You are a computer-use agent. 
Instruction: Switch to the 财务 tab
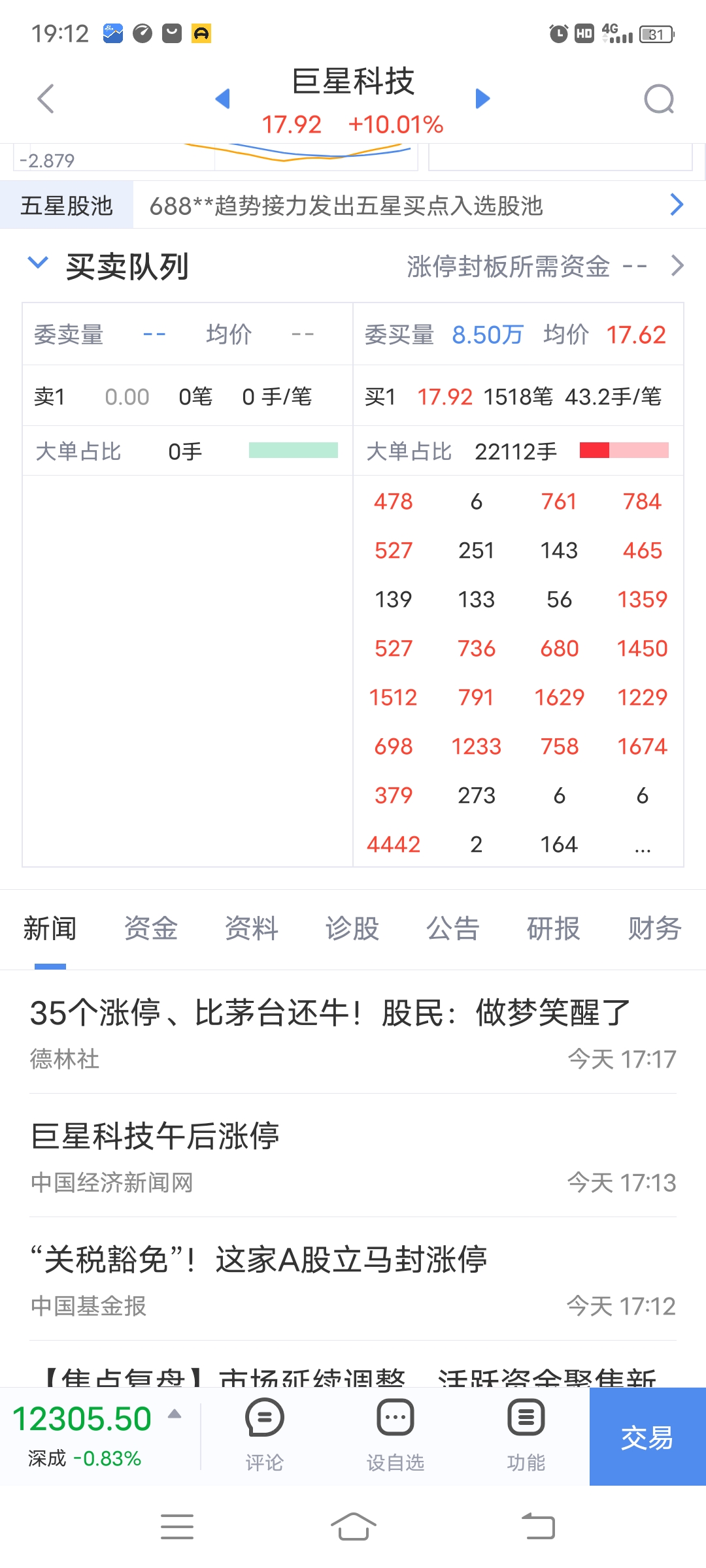click(654, 928)
